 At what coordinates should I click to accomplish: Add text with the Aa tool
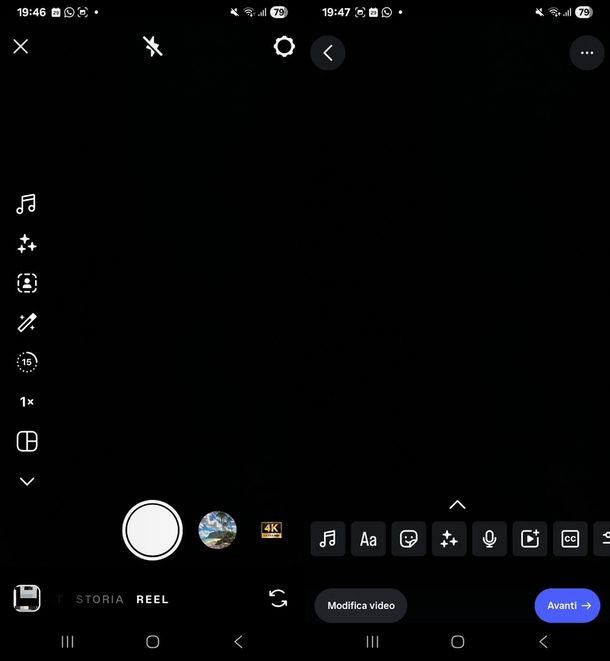point(368,539)
